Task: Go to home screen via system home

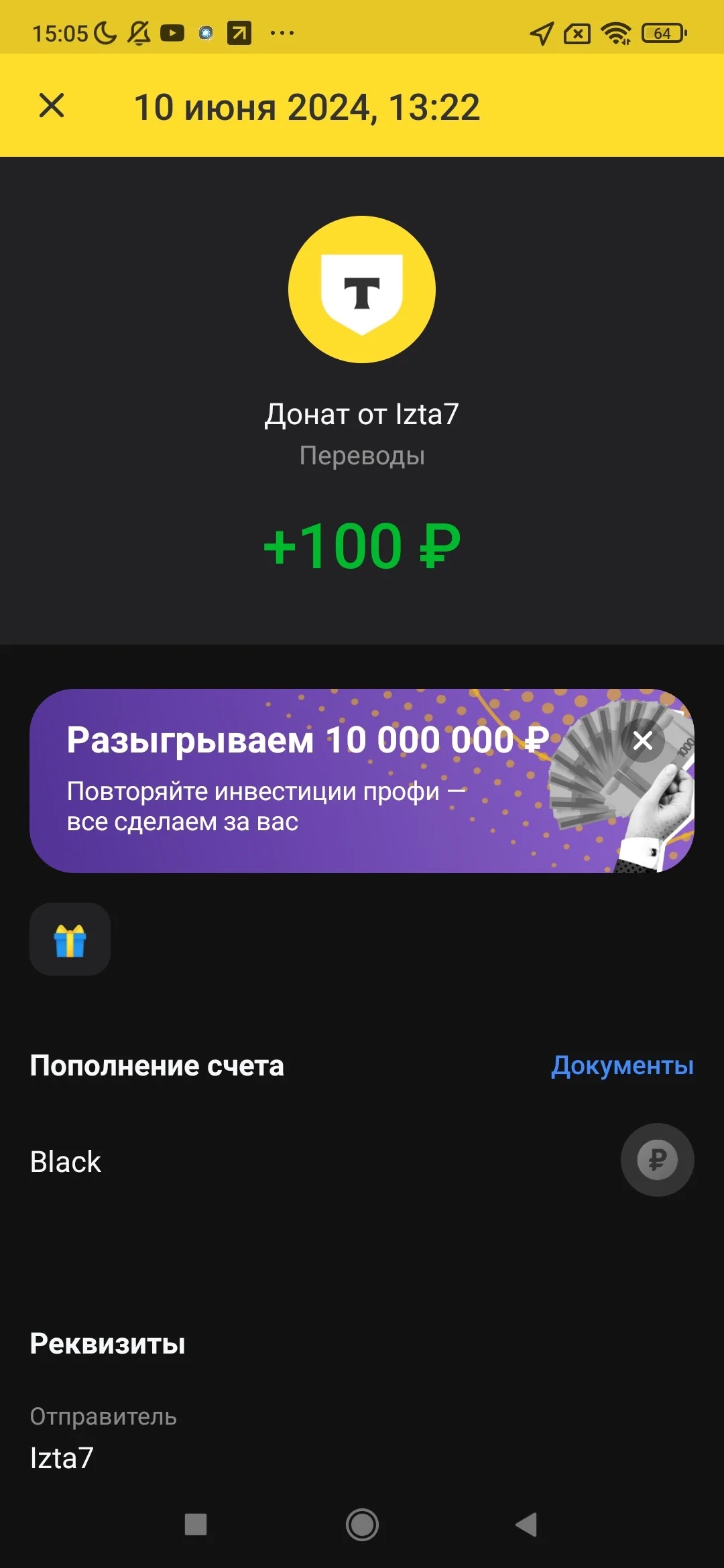Action: pos(362,1524)
